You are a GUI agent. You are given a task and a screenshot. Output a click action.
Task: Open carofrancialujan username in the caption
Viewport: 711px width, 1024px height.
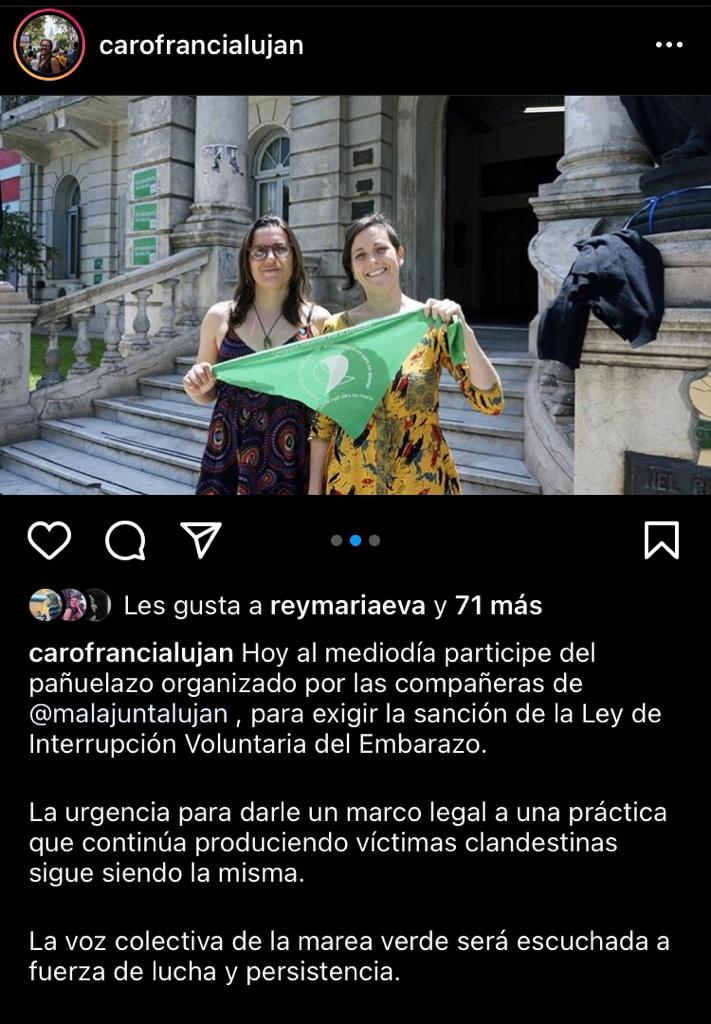pyautogui.click(x=131, y=653)
